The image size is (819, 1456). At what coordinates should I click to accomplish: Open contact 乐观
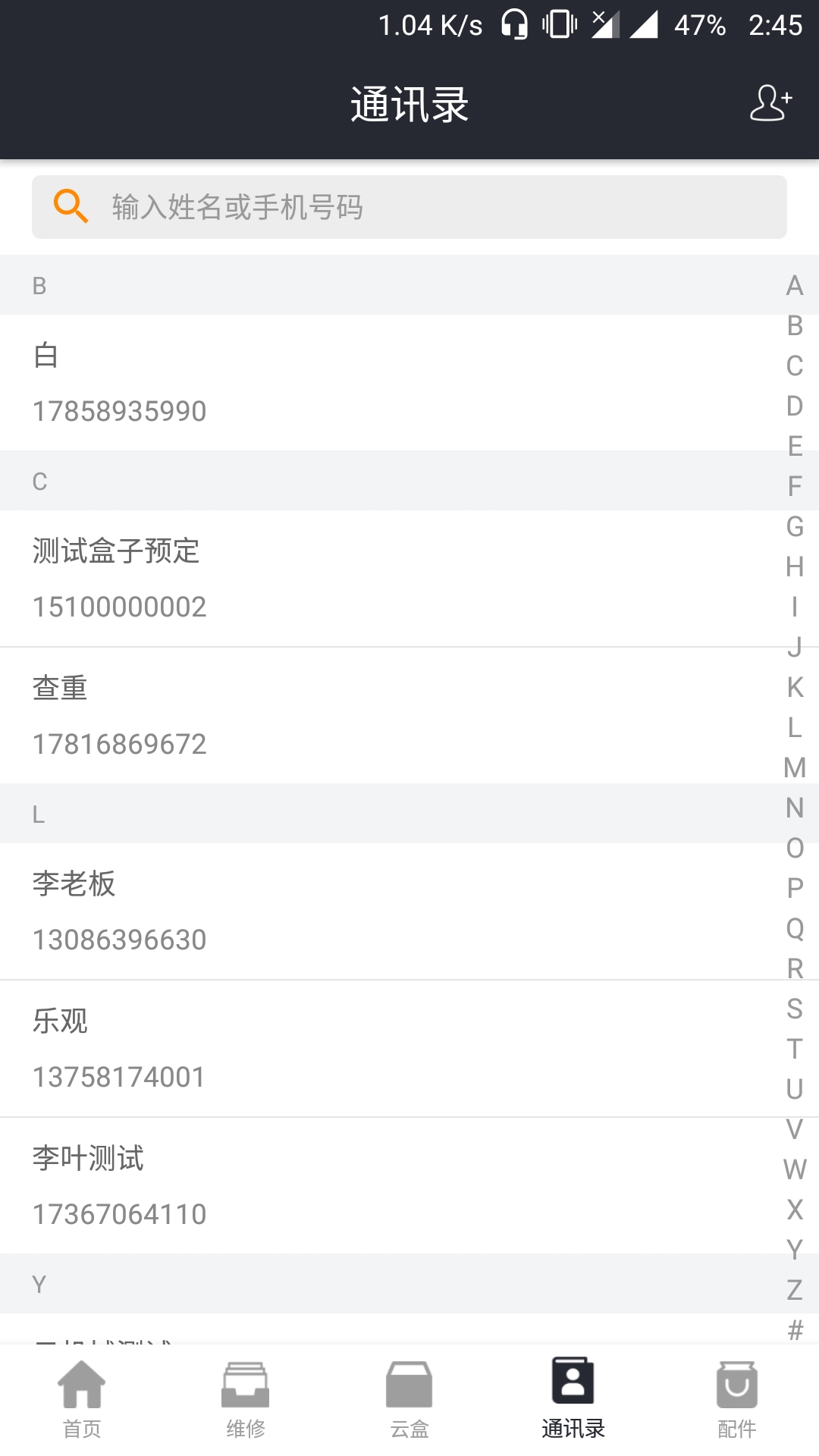point(409,1049)
